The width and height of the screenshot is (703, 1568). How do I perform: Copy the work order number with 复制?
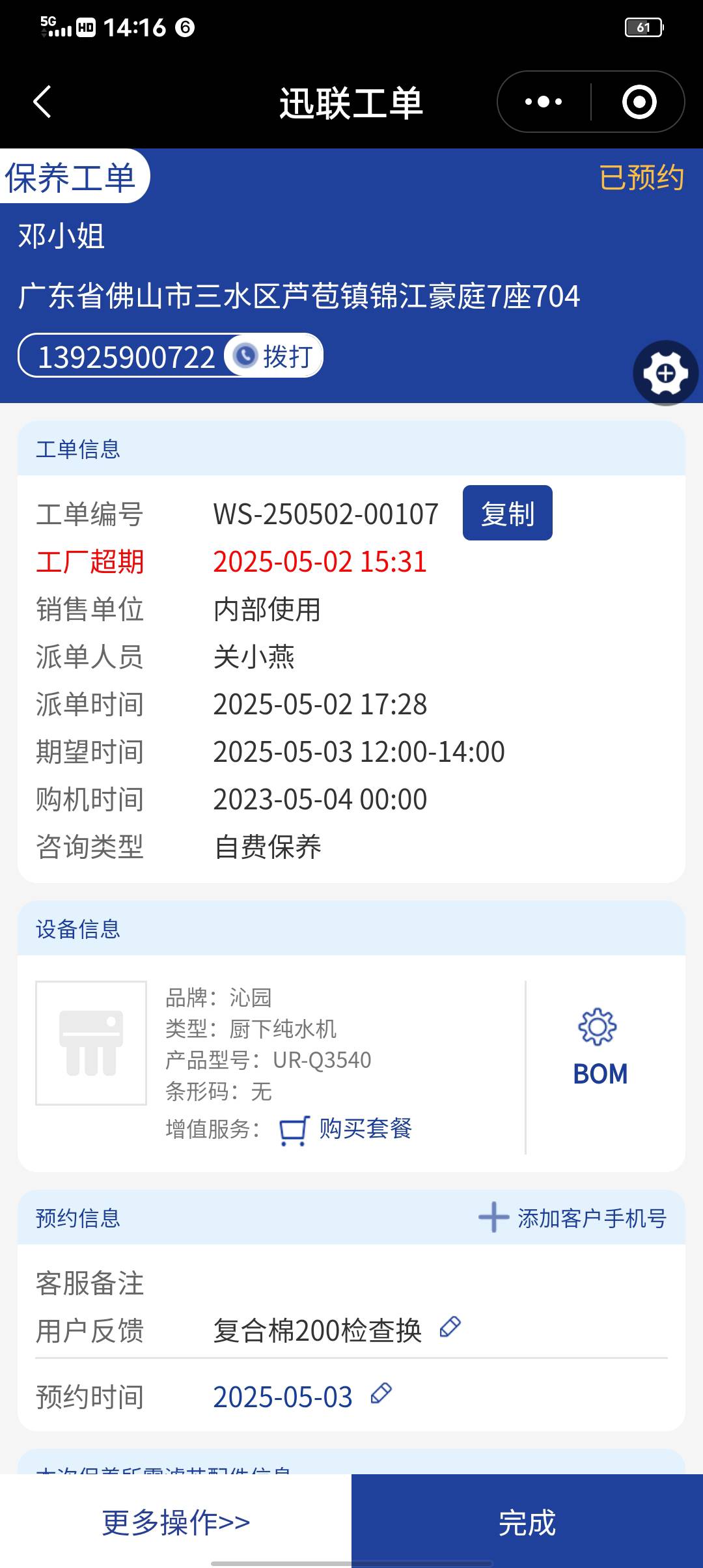[507, 513]
